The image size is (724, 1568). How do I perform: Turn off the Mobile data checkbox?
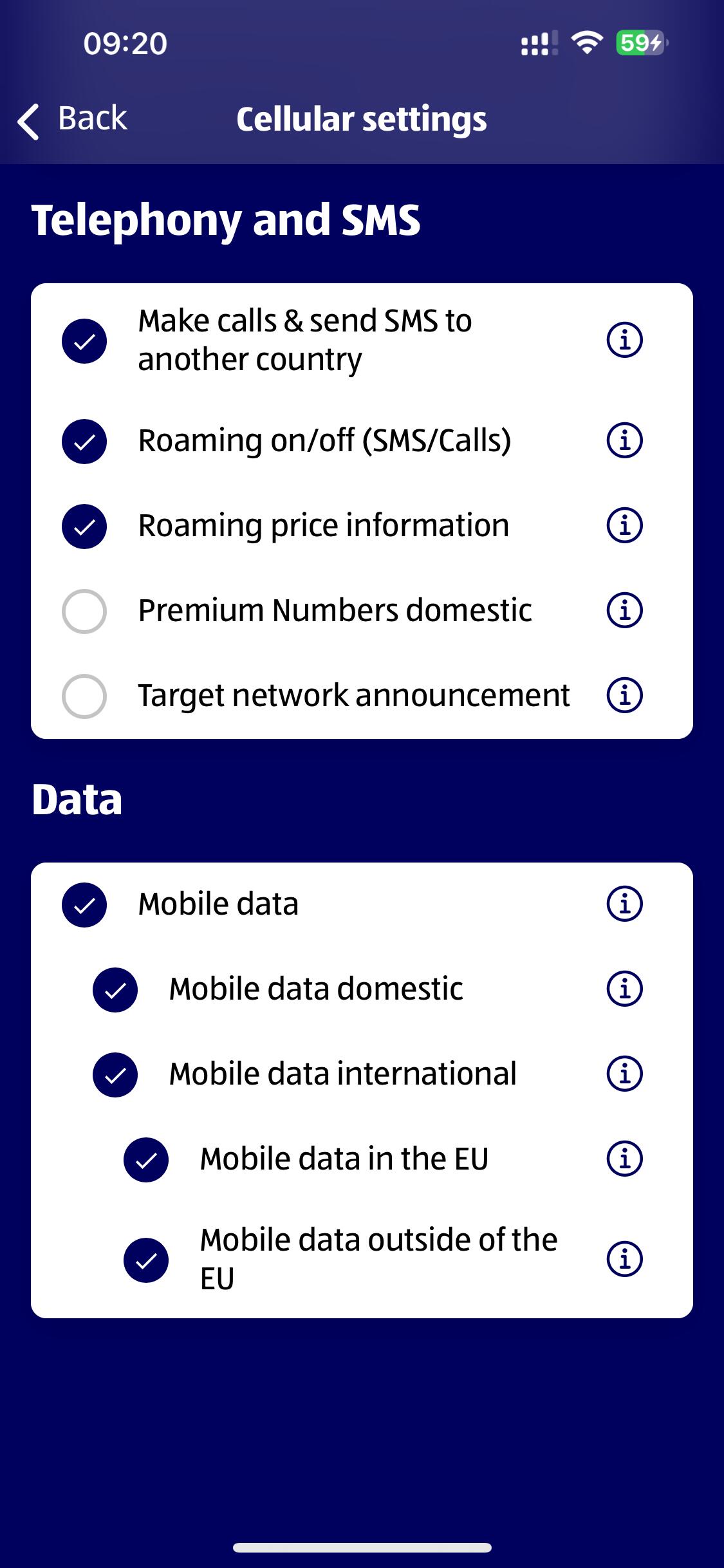pyautogui.click(x=84, y=904)
